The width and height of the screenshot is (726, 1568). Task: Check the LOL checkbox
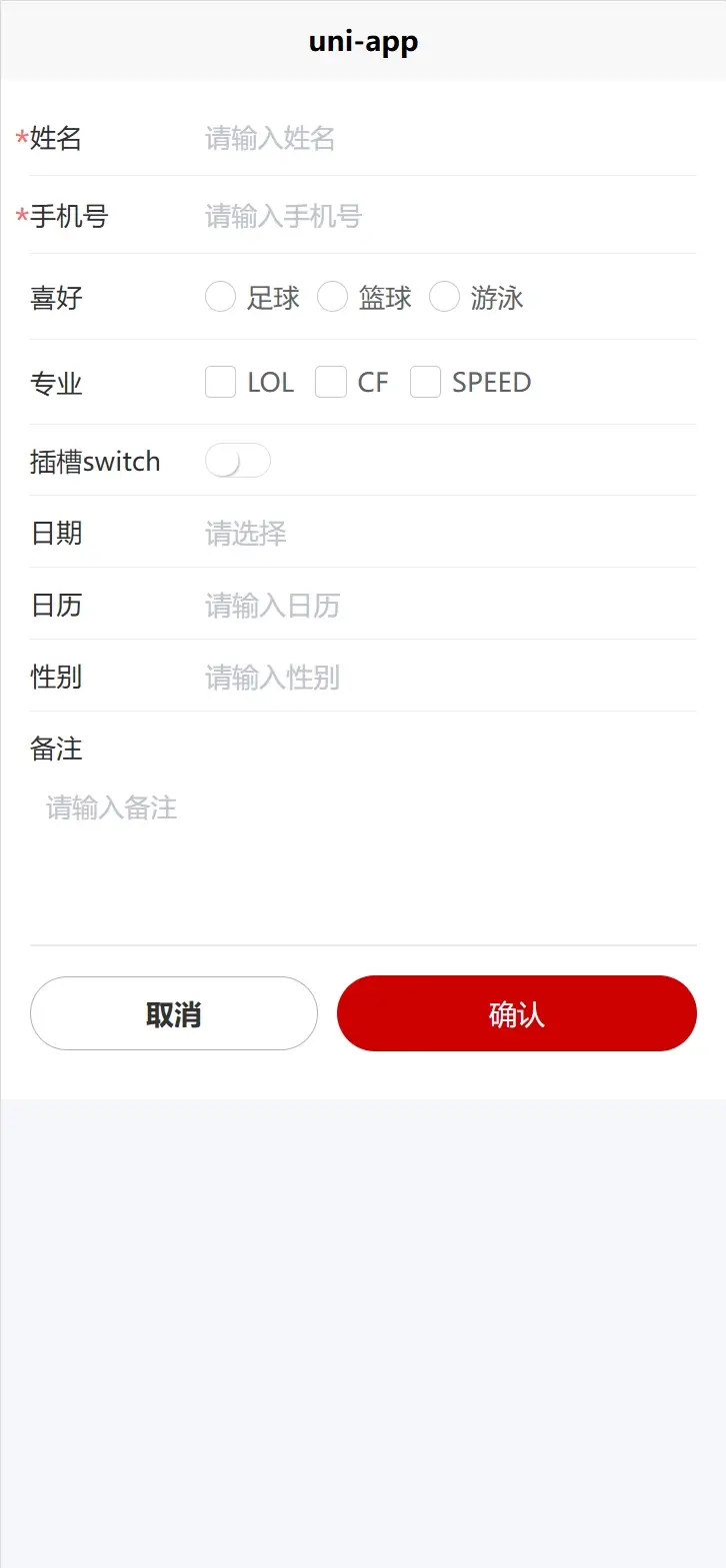point(220,382)
